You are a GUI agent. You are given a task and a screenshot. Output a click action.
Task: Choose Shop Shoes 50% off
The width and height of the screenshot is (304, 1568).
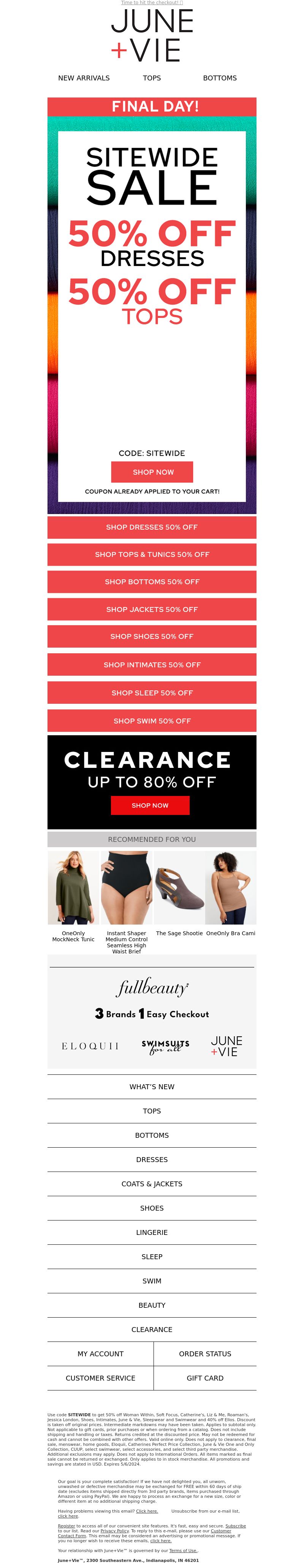(x=152, y=636)
